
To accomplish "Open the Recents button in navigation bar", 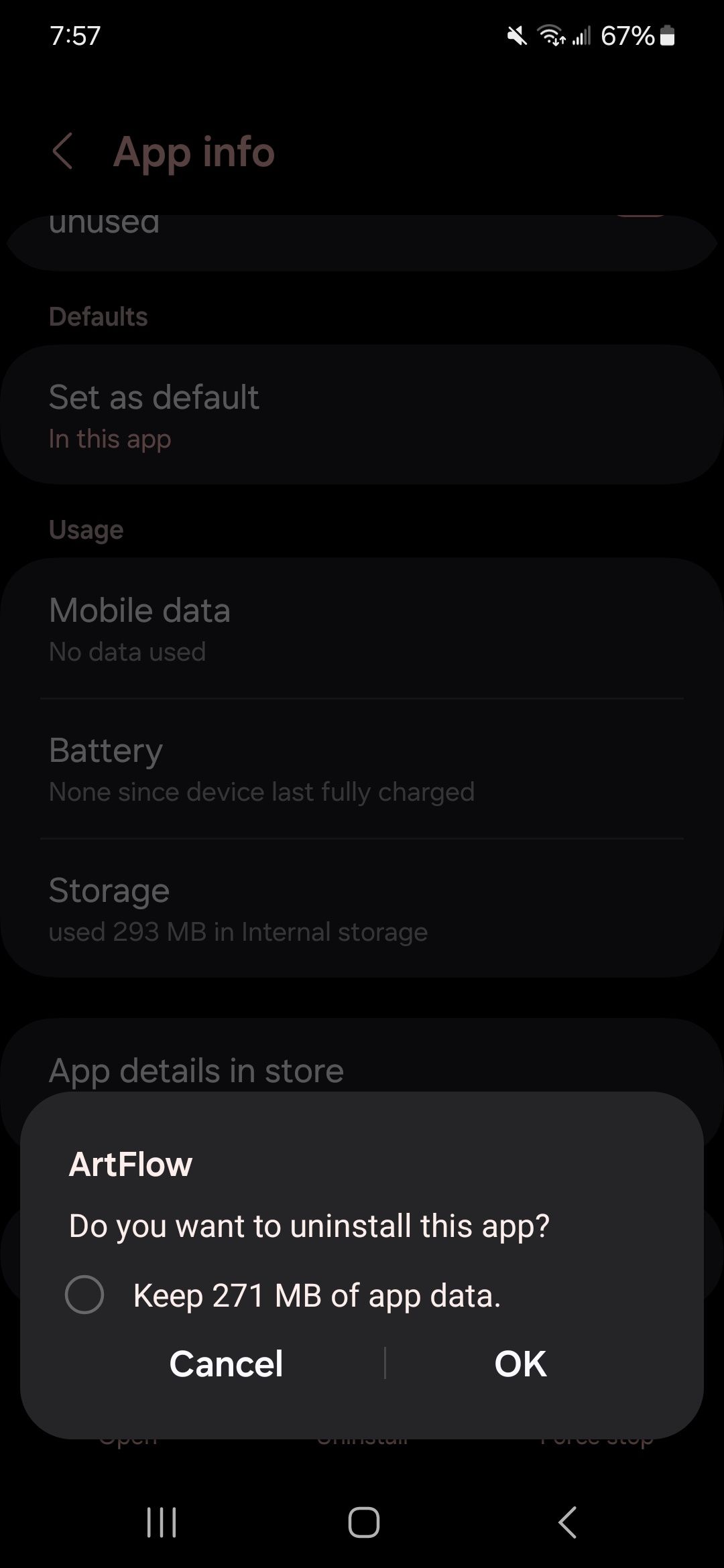I will click(161, 1521).
